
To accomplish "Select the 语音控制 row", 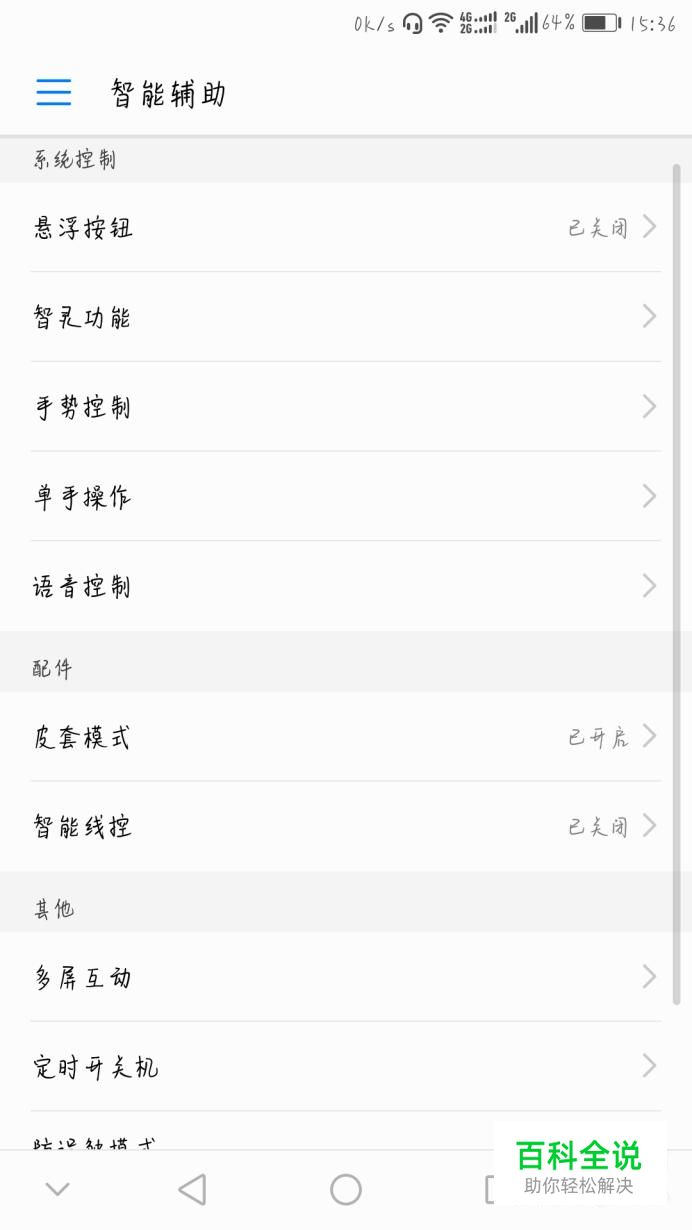I will (346, 587).
